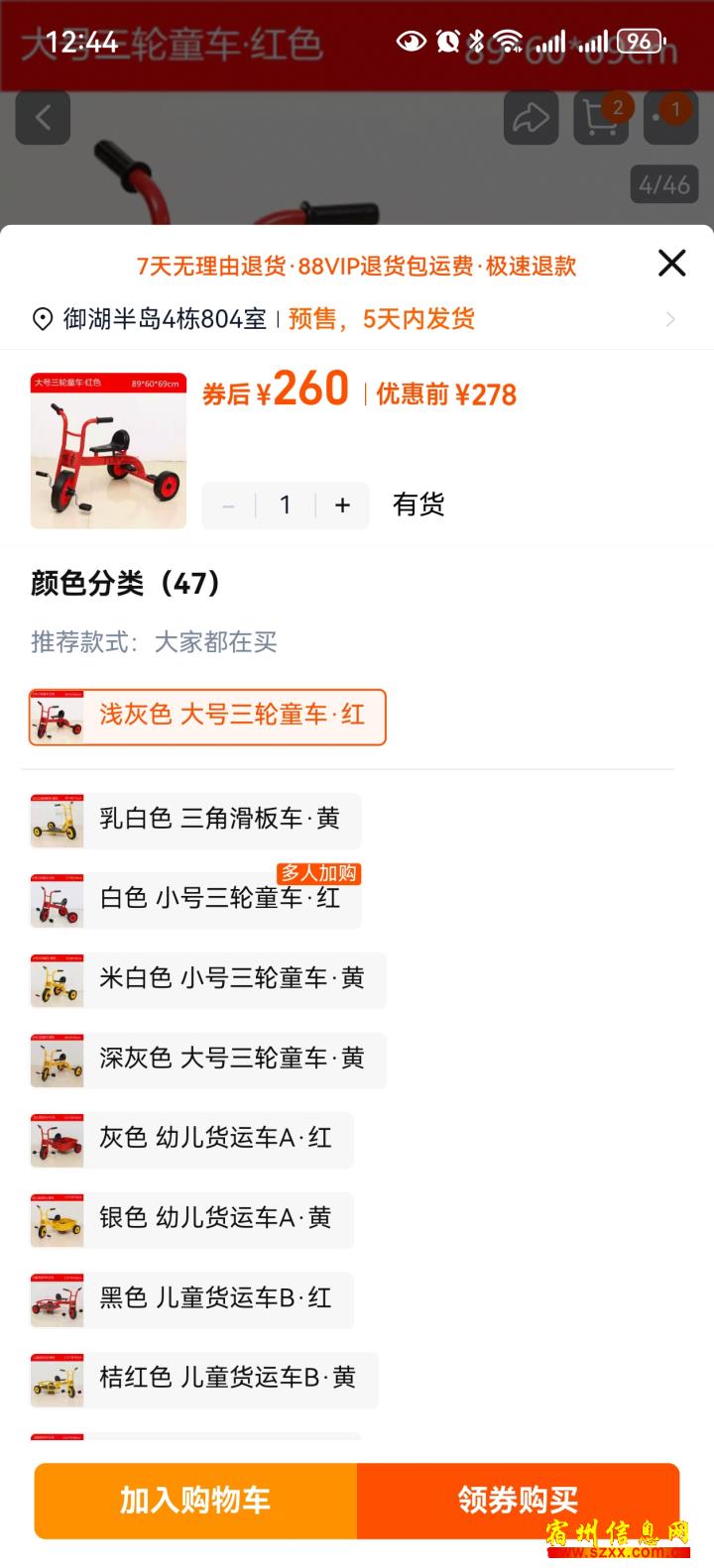The height and width of the screenshot is (1568, 714).
Task: Open the shopping cart icon
Action: point(602,118)
